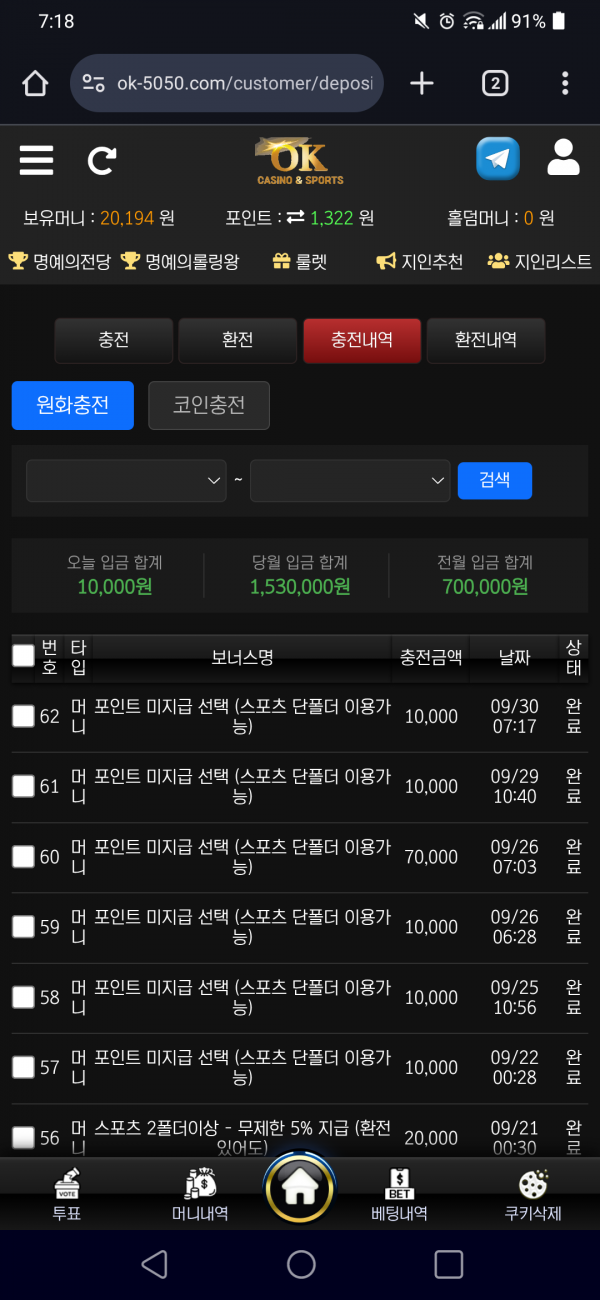Switch to the 환전 tab
The height and width of the screenshot is (1300, 600).
pyautogui.click(x=238, y=340)
